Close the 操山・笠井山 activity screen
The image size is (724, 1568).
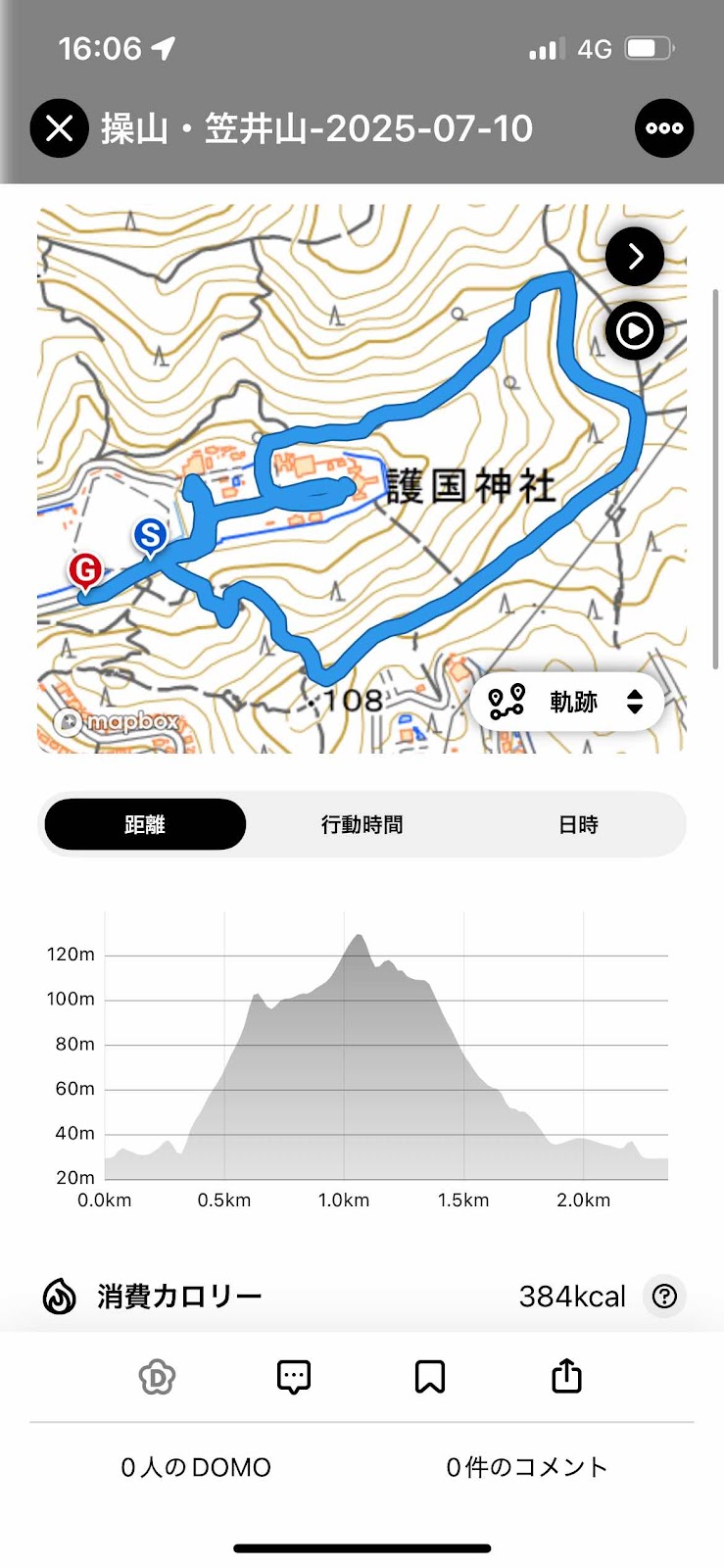click(59, 128)
